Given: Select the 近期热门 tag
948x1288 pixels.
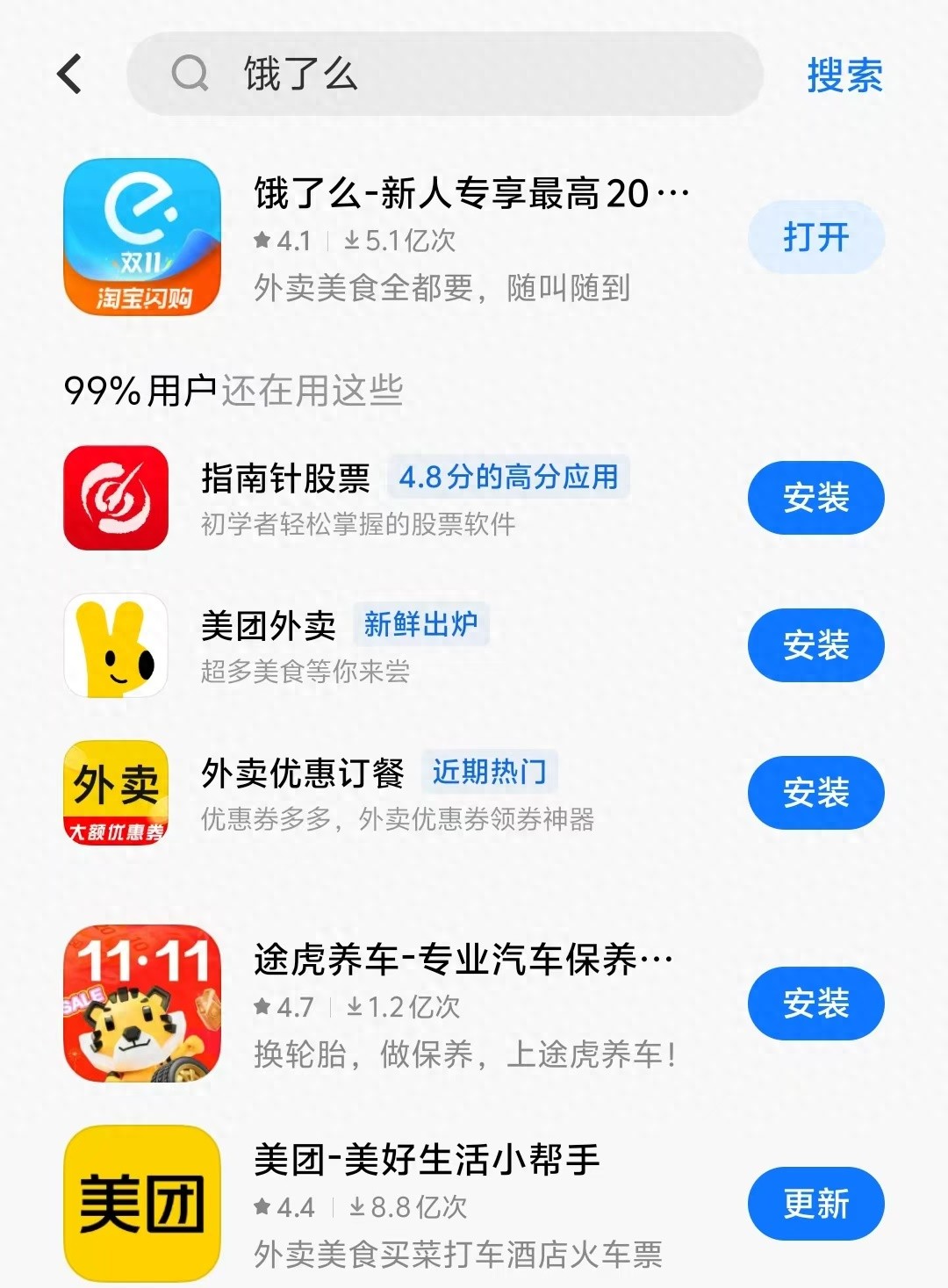Looking at the screenshot, I should (489, 772).
